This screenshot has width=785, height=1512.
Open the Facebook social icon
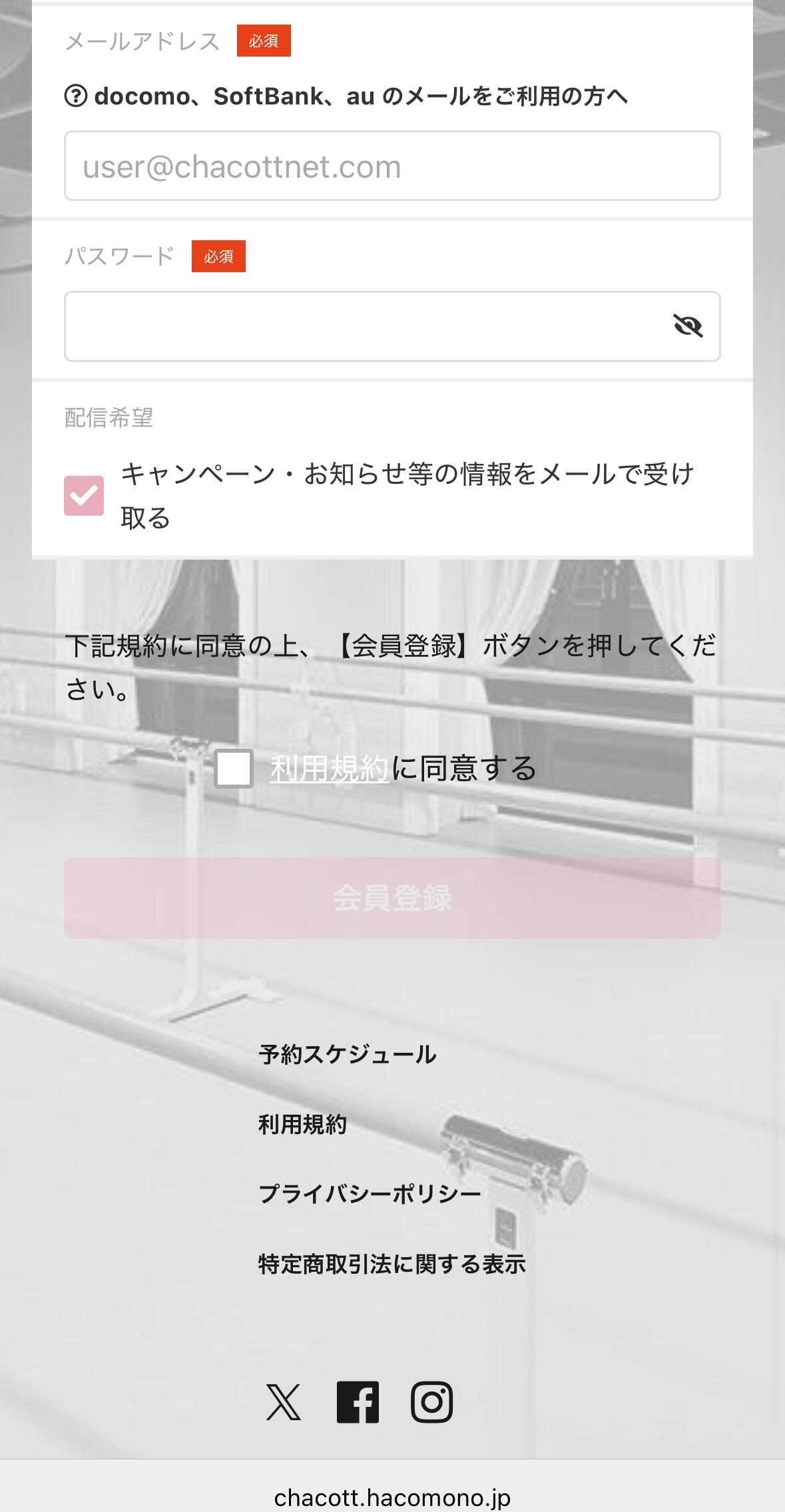pos(358,1402)
